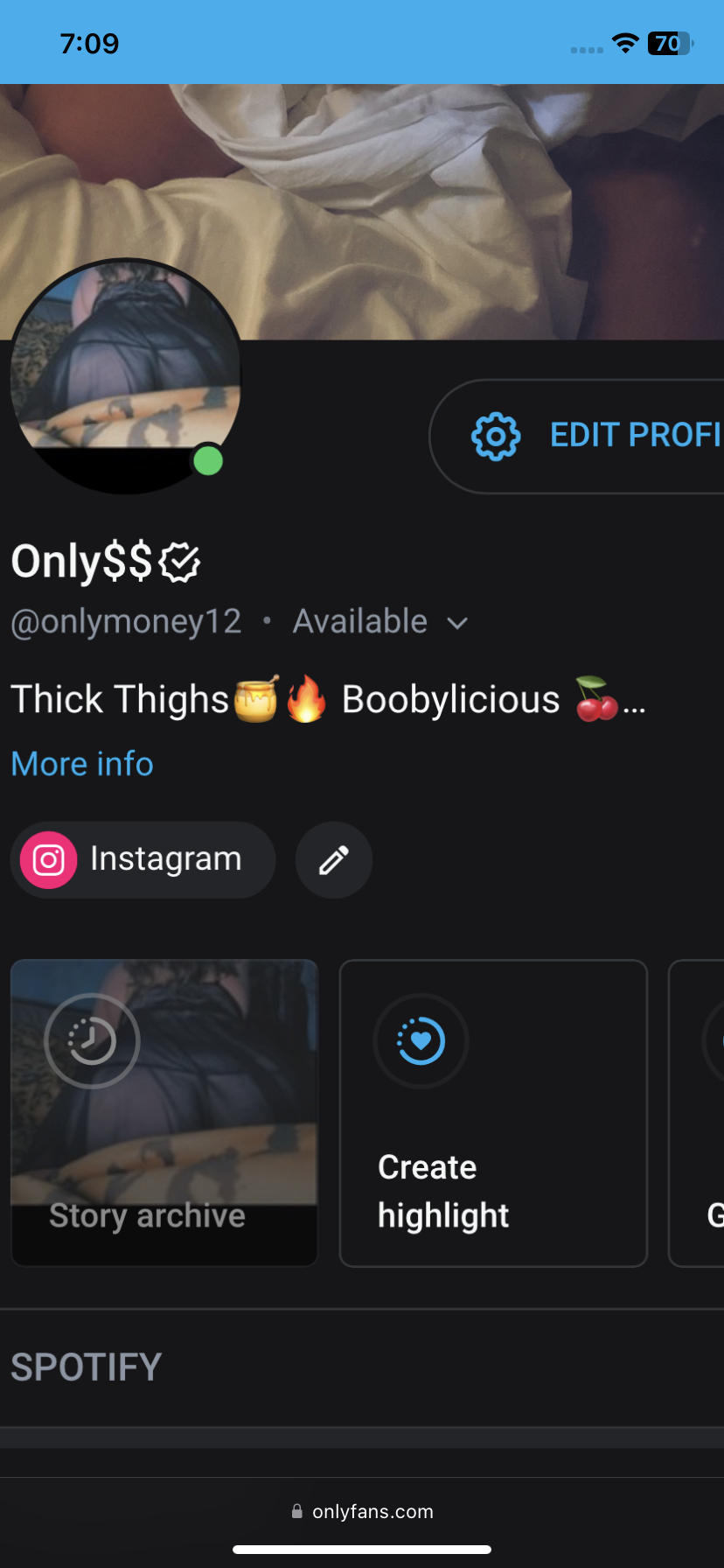Tap More info link
This screenshot has height=1568, width=724.
82,764
